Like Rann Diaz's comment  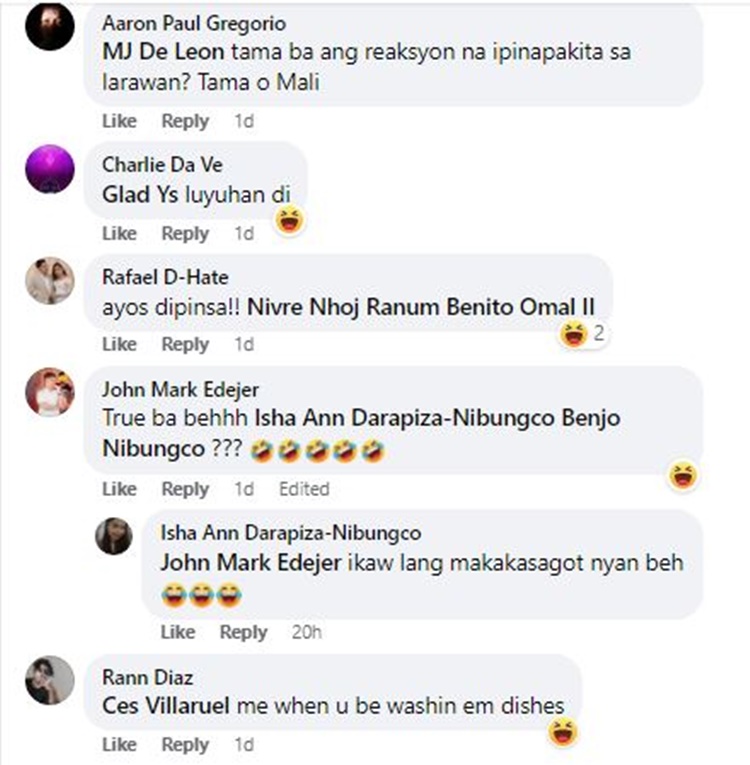pyautogui.click(x=119, y=745)
